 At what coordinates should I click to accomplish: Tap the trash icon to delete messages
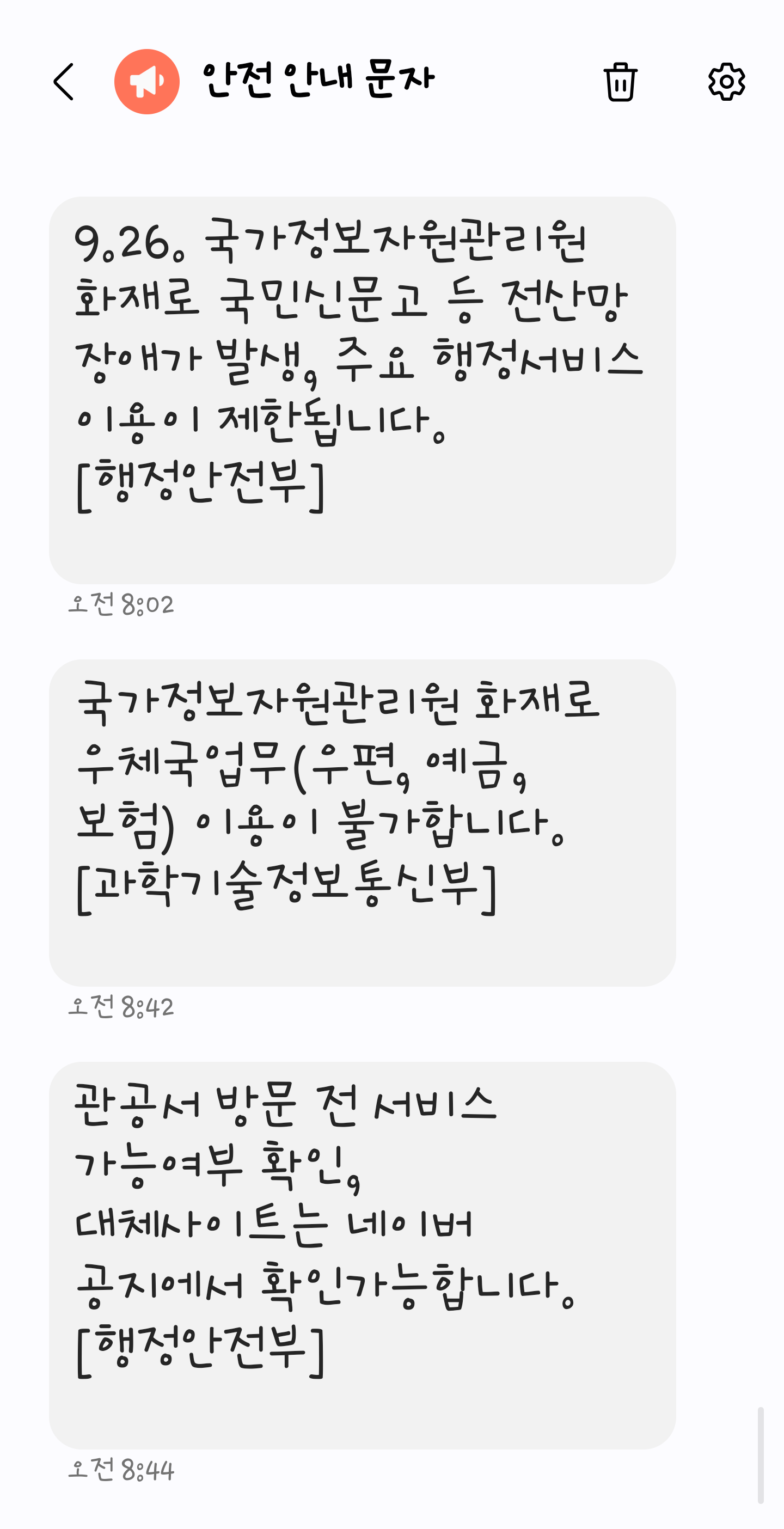click(620, 82)
